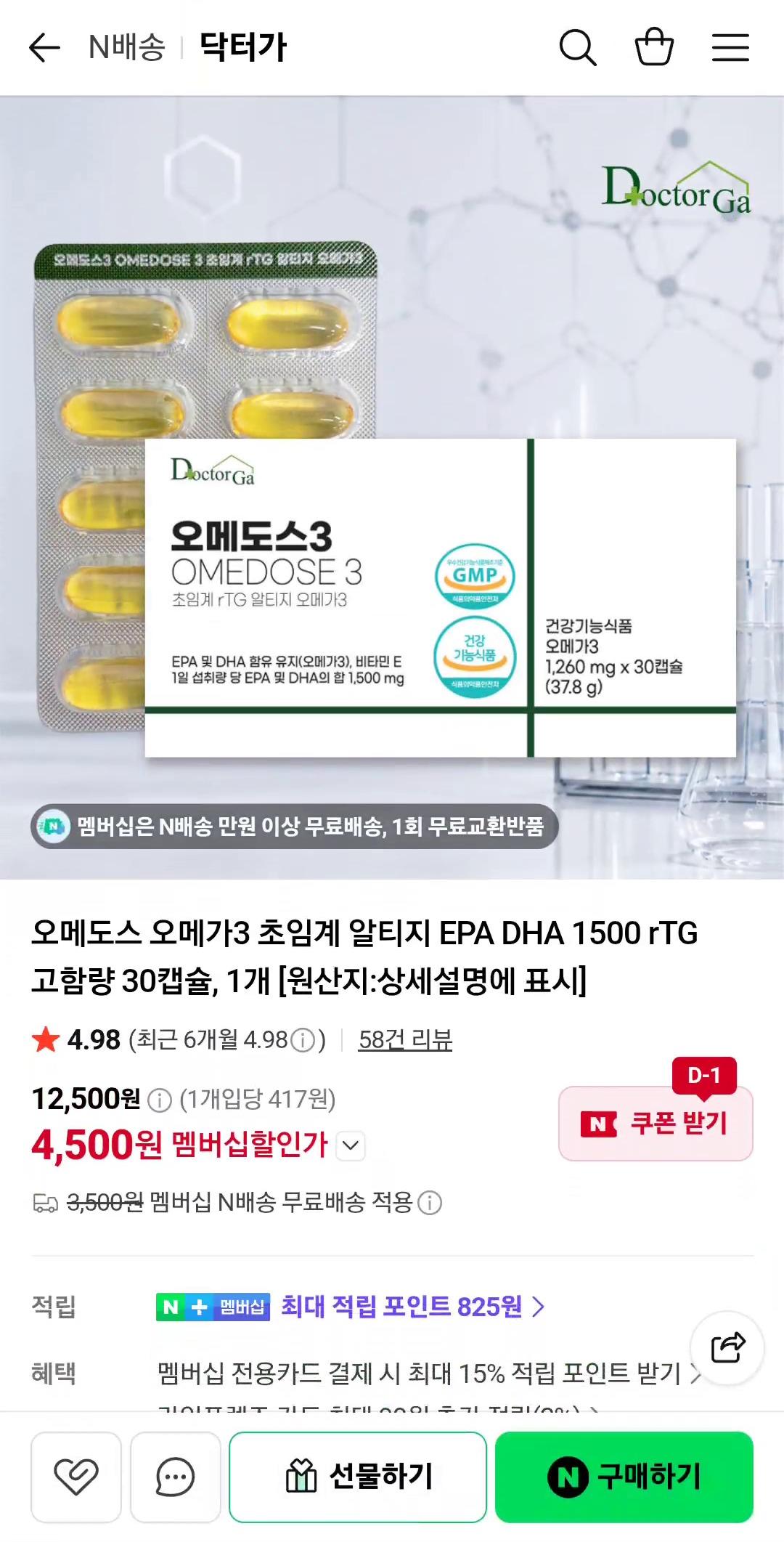
Task: Open 최대 적립 포인트 825원 details
Action: click(x=412, y=1307)
